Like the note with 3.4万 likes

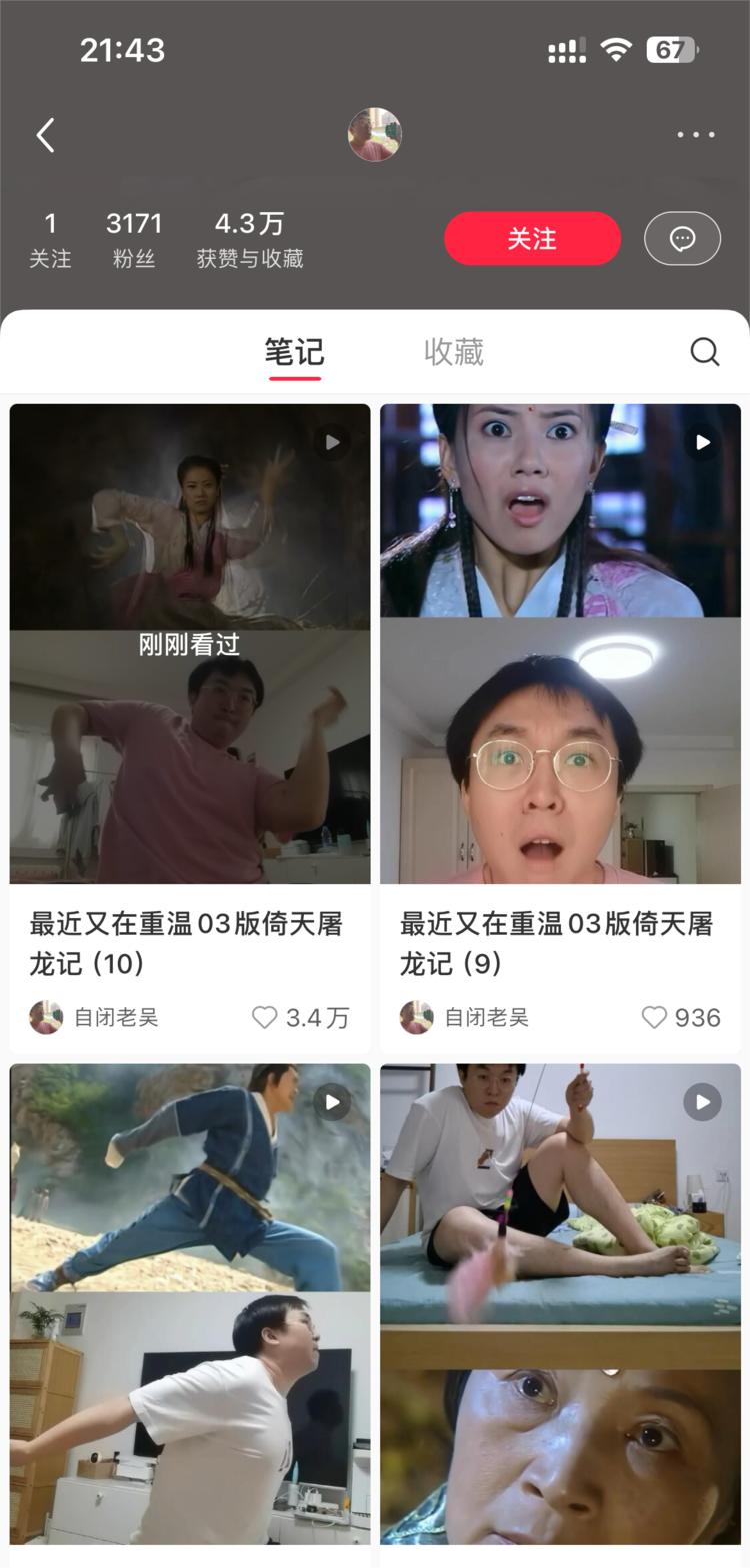click(264, 1017)
